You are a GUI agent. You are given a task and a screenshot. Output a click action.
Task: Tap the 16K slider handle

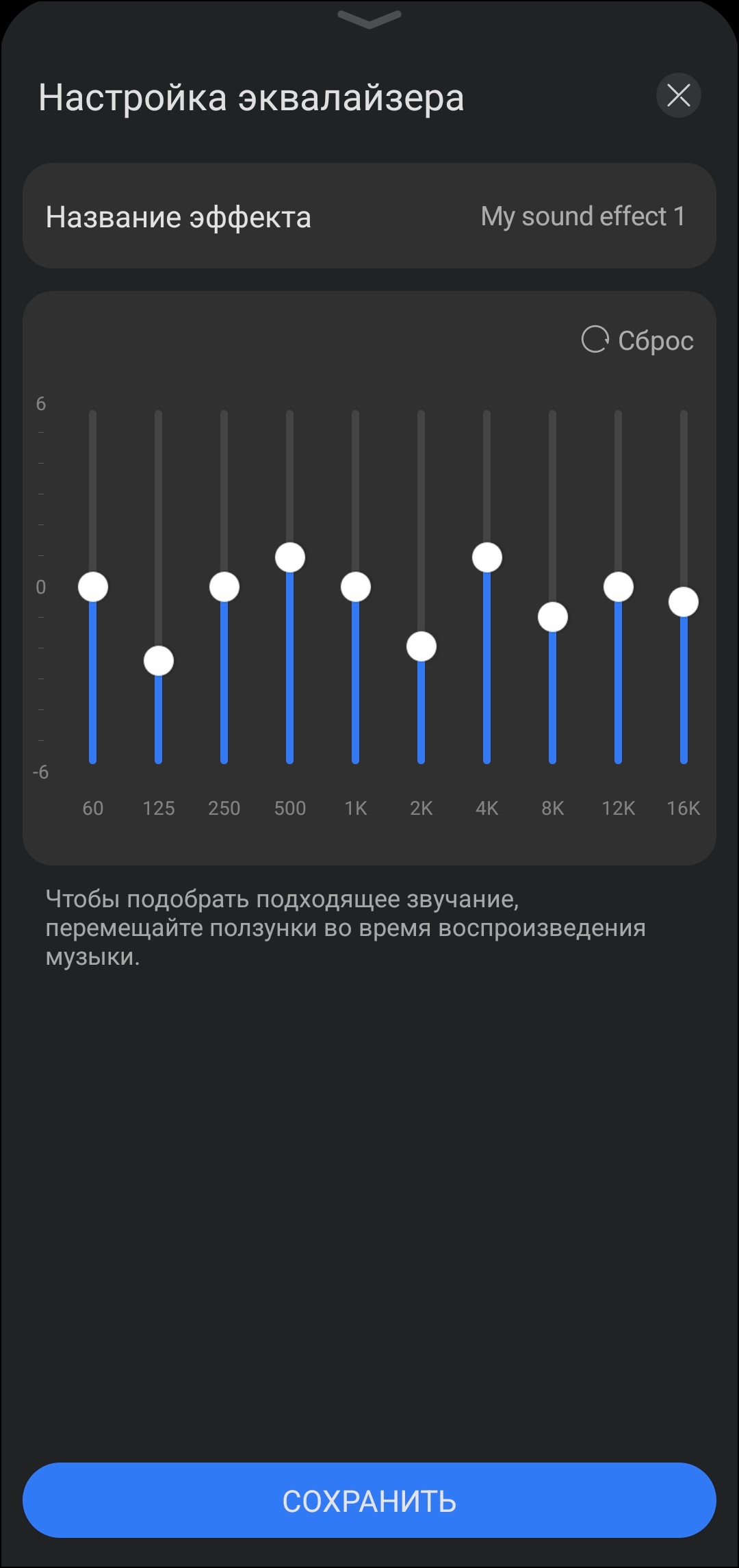[684, 602]
